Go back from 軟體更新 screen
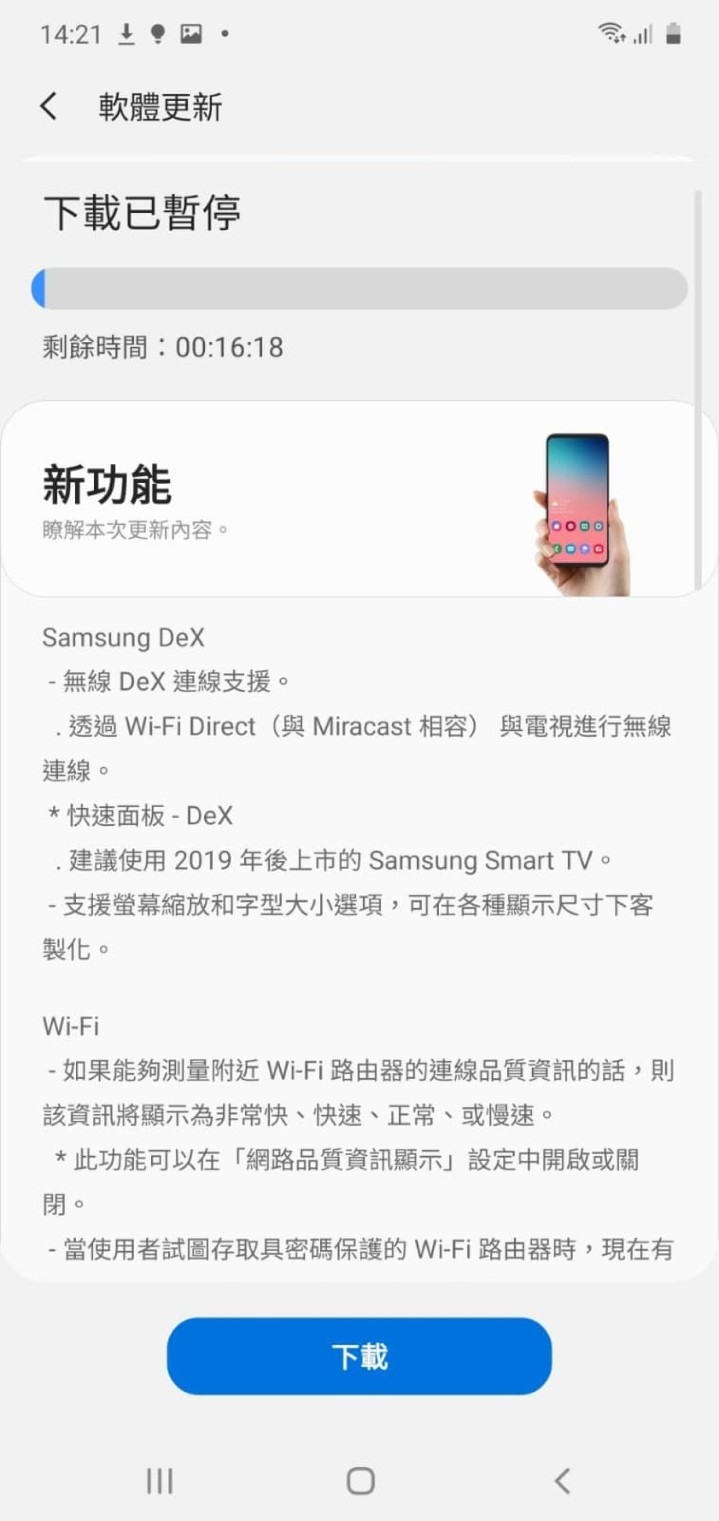Image resolution: width=719 pixels, height=1521 pixels. (x=48, y=107)
